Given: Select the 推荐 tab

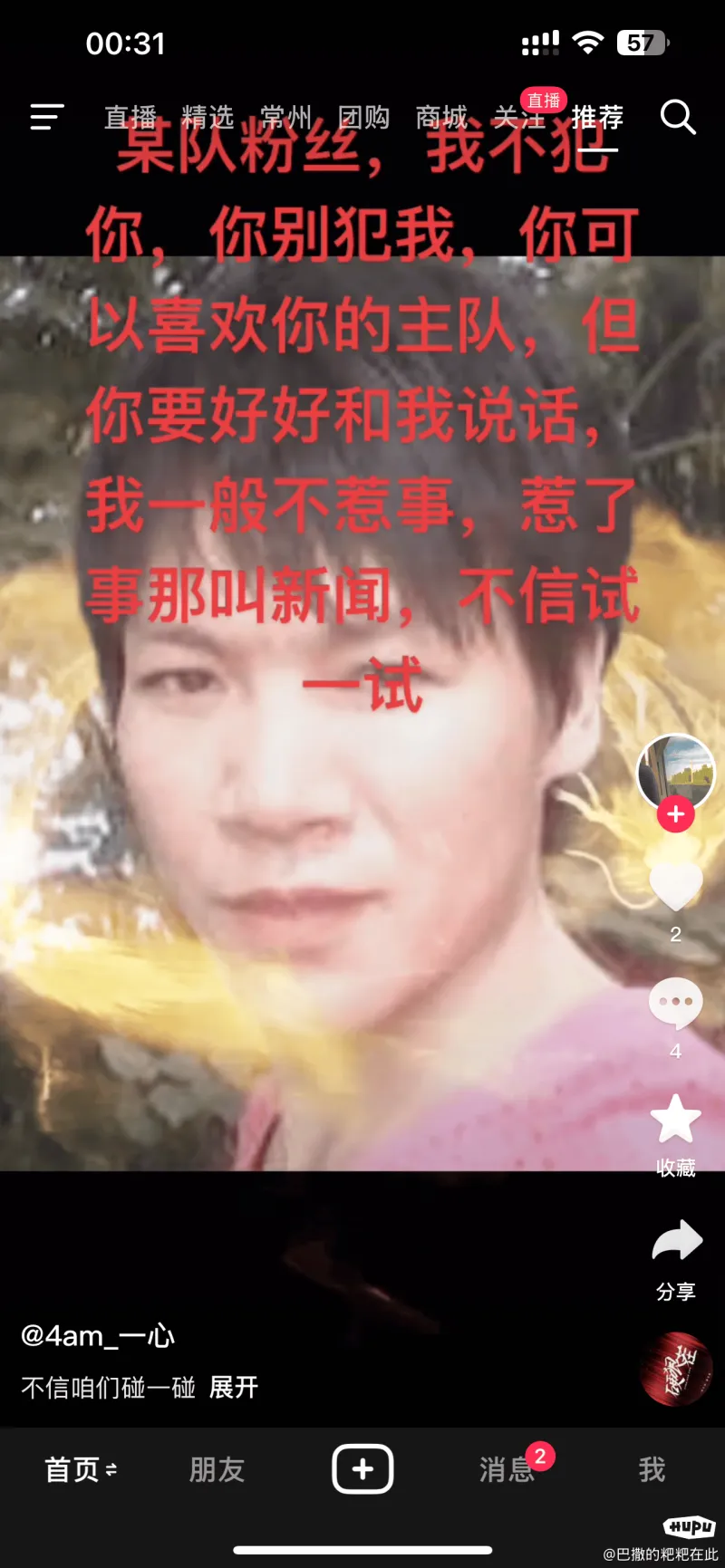Looking at the screenshot, I should [x=597, y=118].
